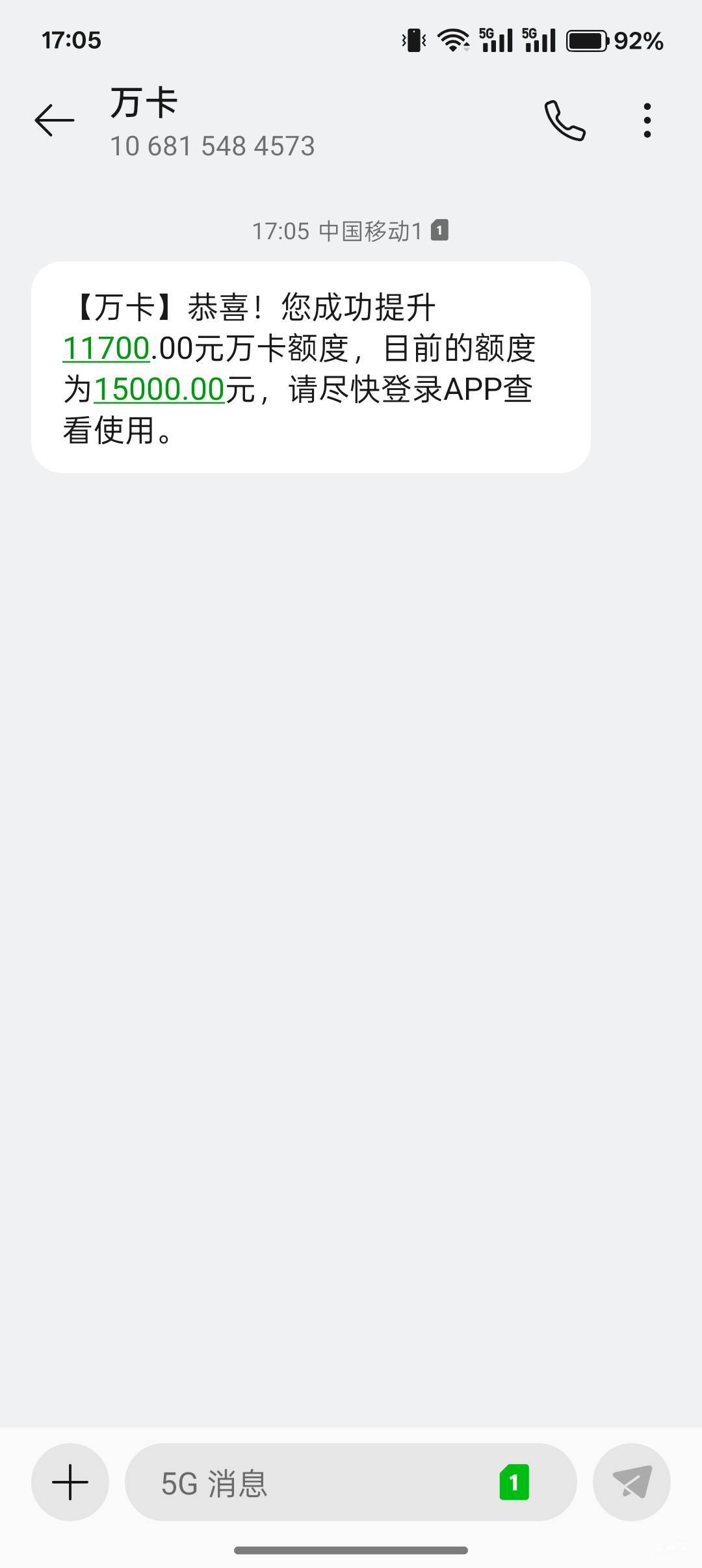This screenshot has height=1568, width=702.
Task: Tap the underlined 11700 amount link
Action: click(107, 348)
